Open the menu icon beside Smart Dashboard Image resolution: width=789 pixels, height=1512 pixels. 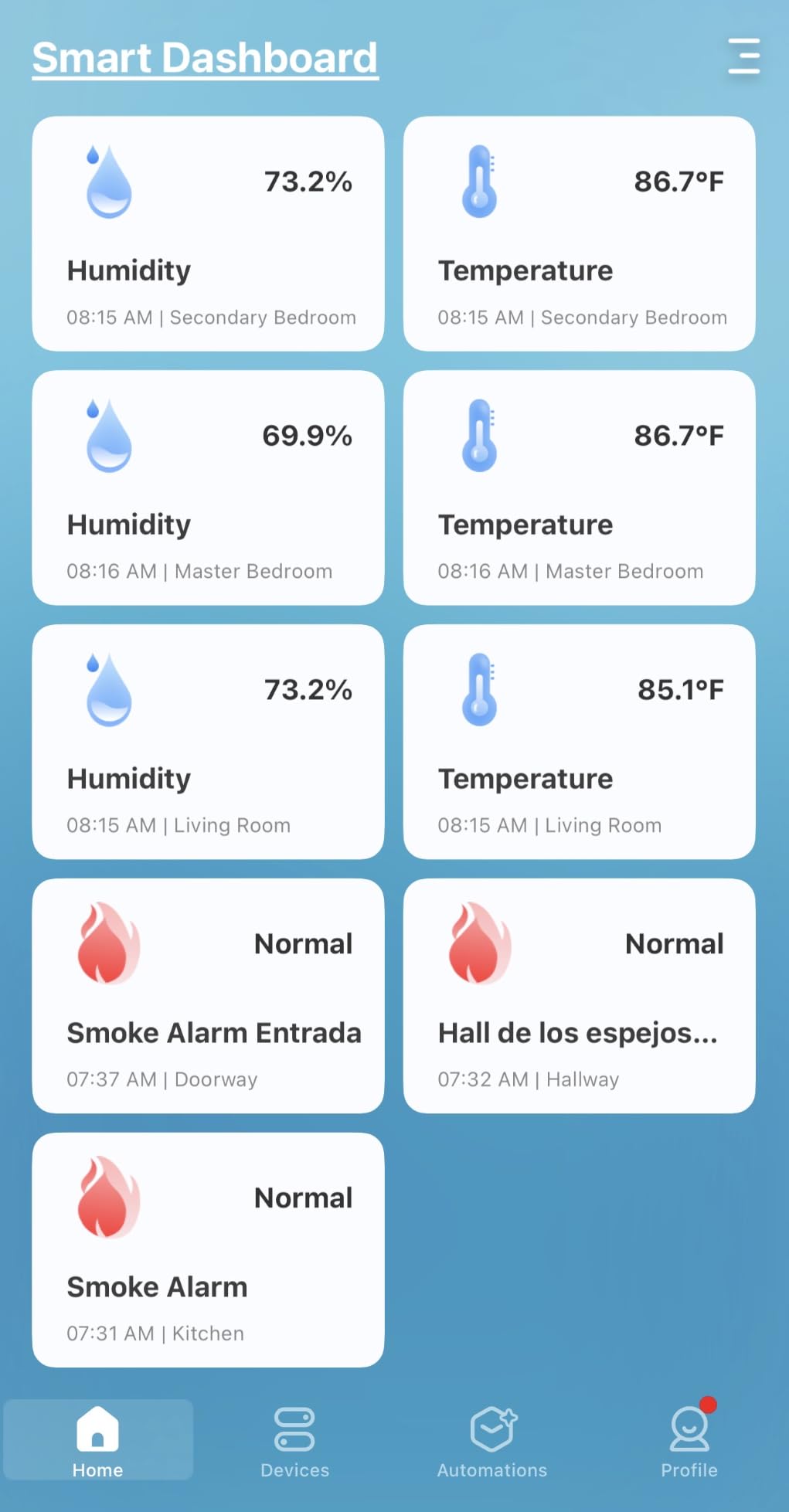pyautogui.click(x=743, y=56)
